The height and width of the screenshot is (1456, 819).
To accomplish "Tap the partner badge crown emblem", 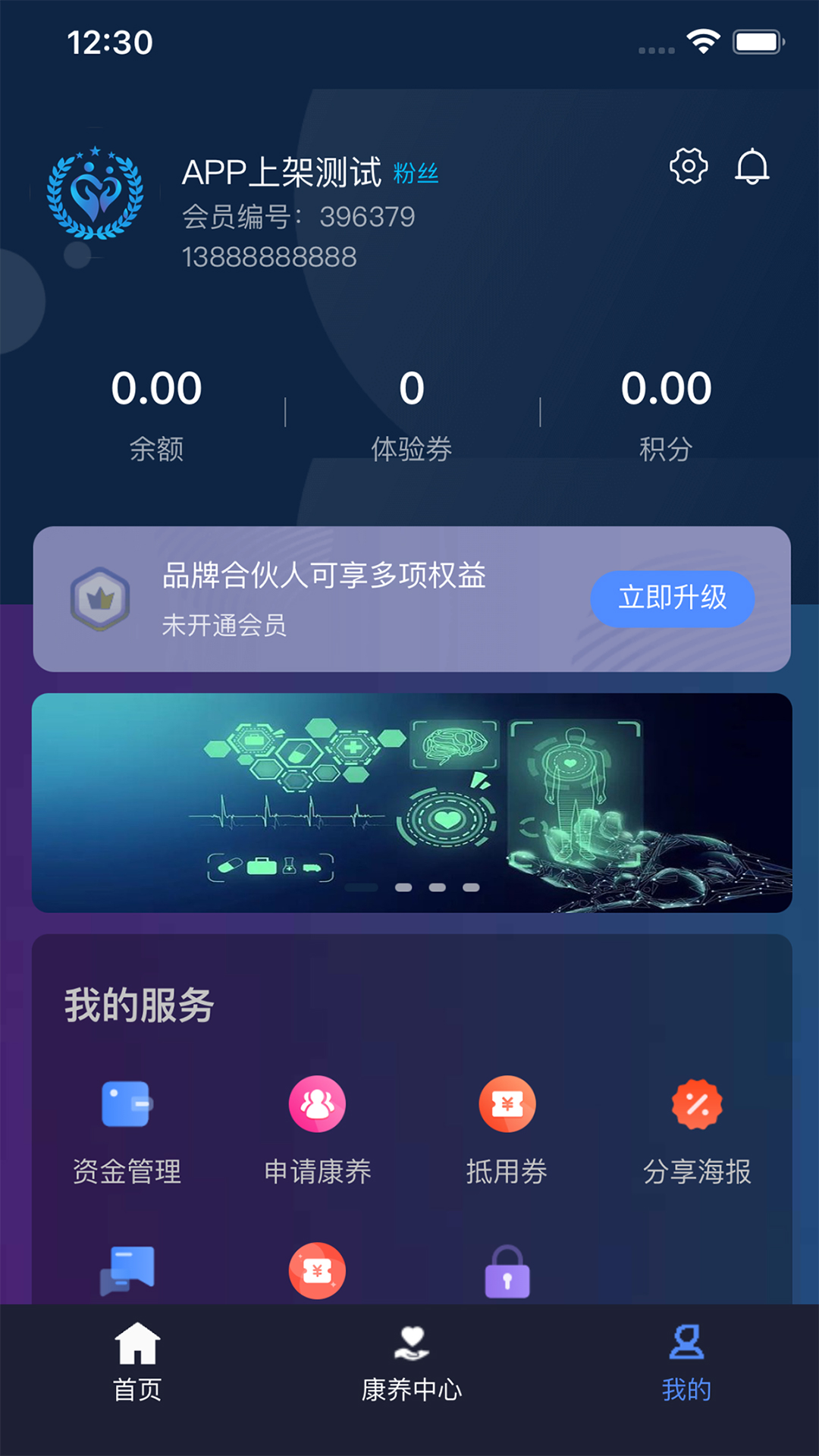I will tap(102, 600).
